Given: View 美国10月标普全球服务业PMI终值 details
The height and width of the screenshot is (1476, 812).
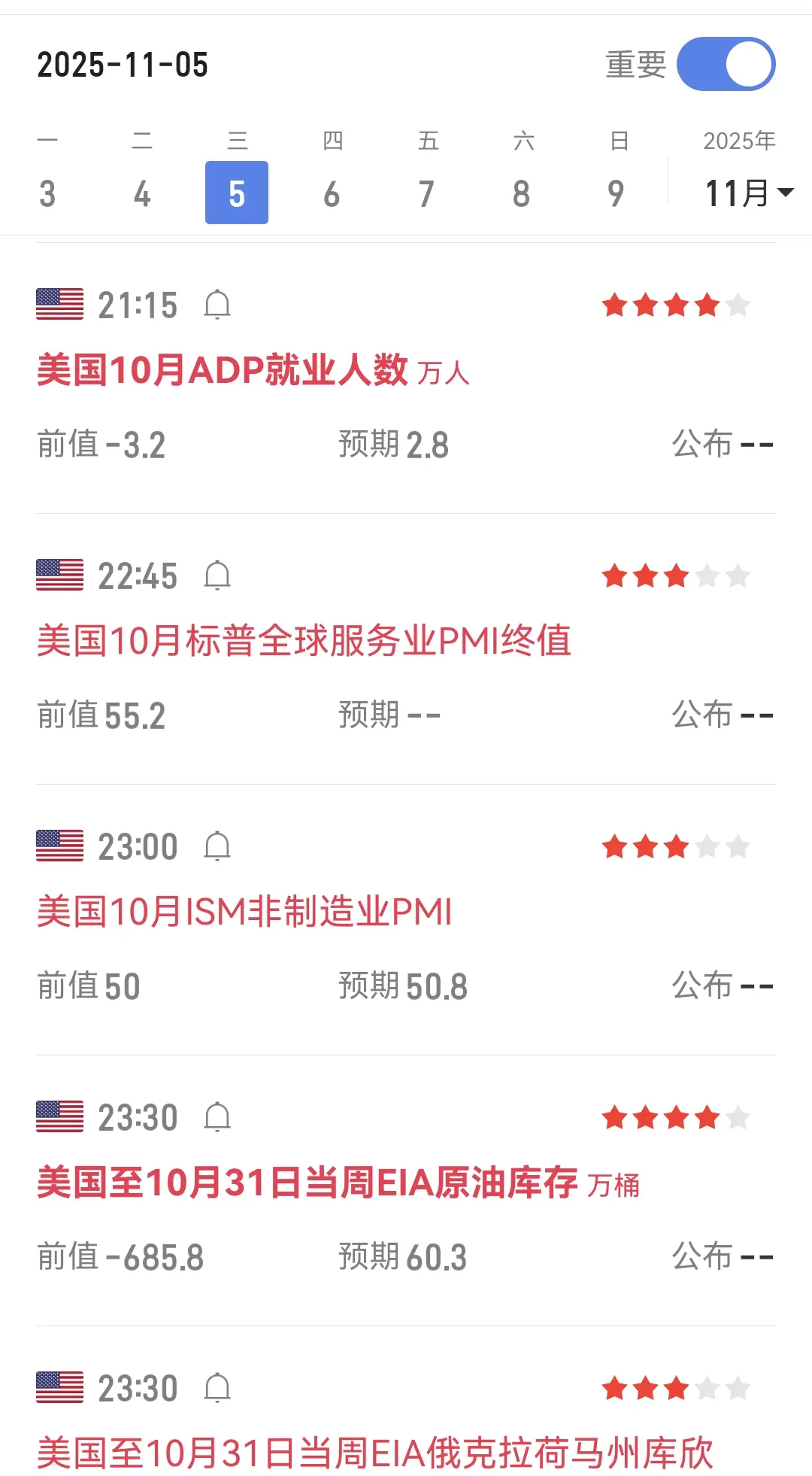Looking at the screenshot, I should tap(304, 641).
